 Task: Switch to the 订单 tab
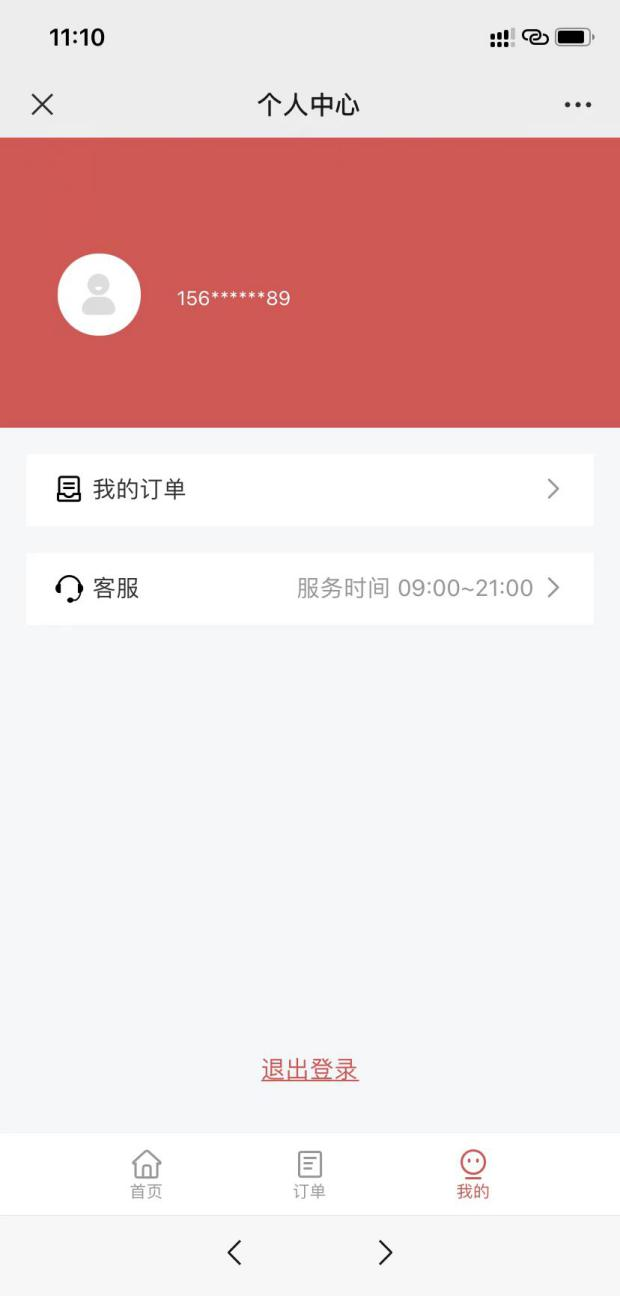[x=309, y=1175]
